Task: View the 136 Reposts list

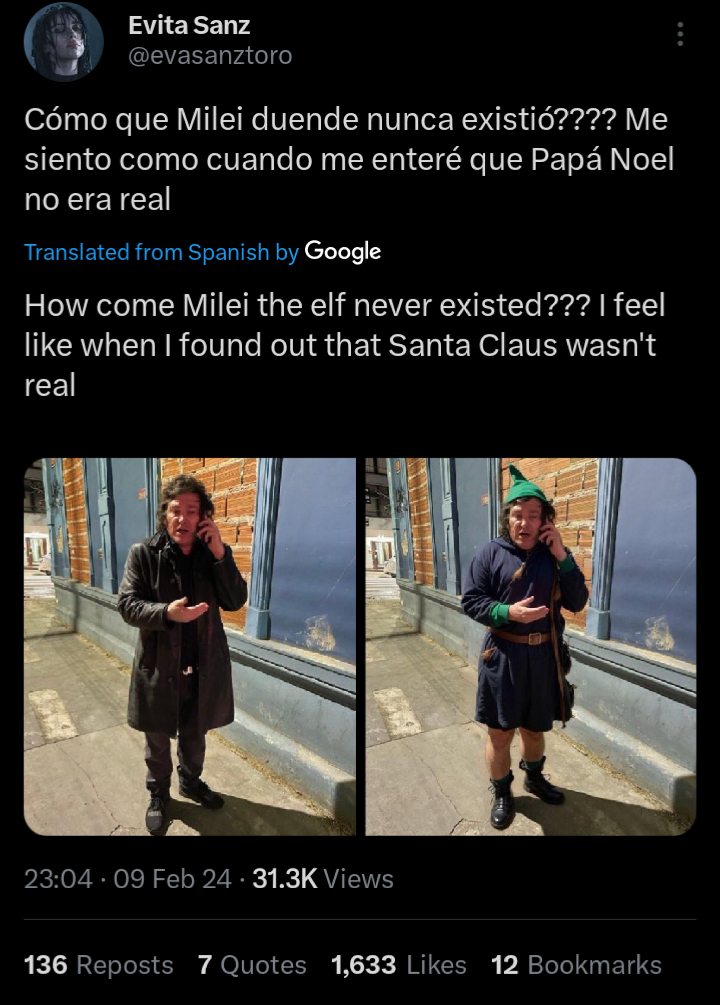Action: point(98,965)
